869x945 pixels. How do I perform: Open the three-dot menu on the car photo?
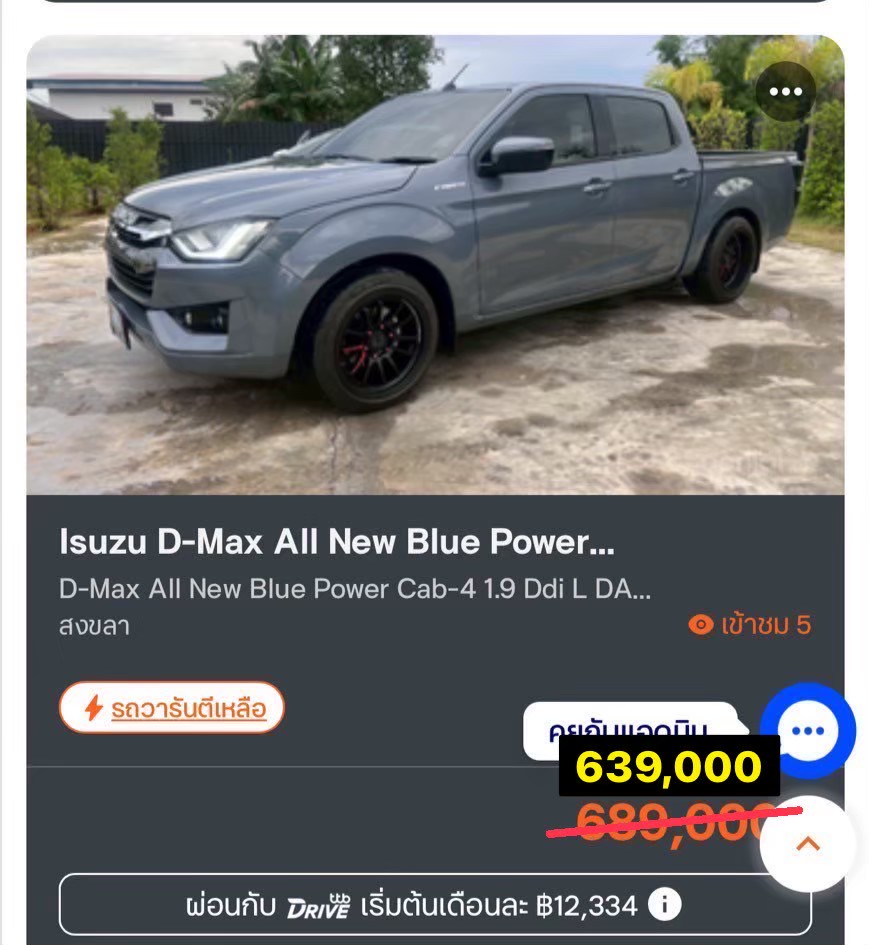785,92
